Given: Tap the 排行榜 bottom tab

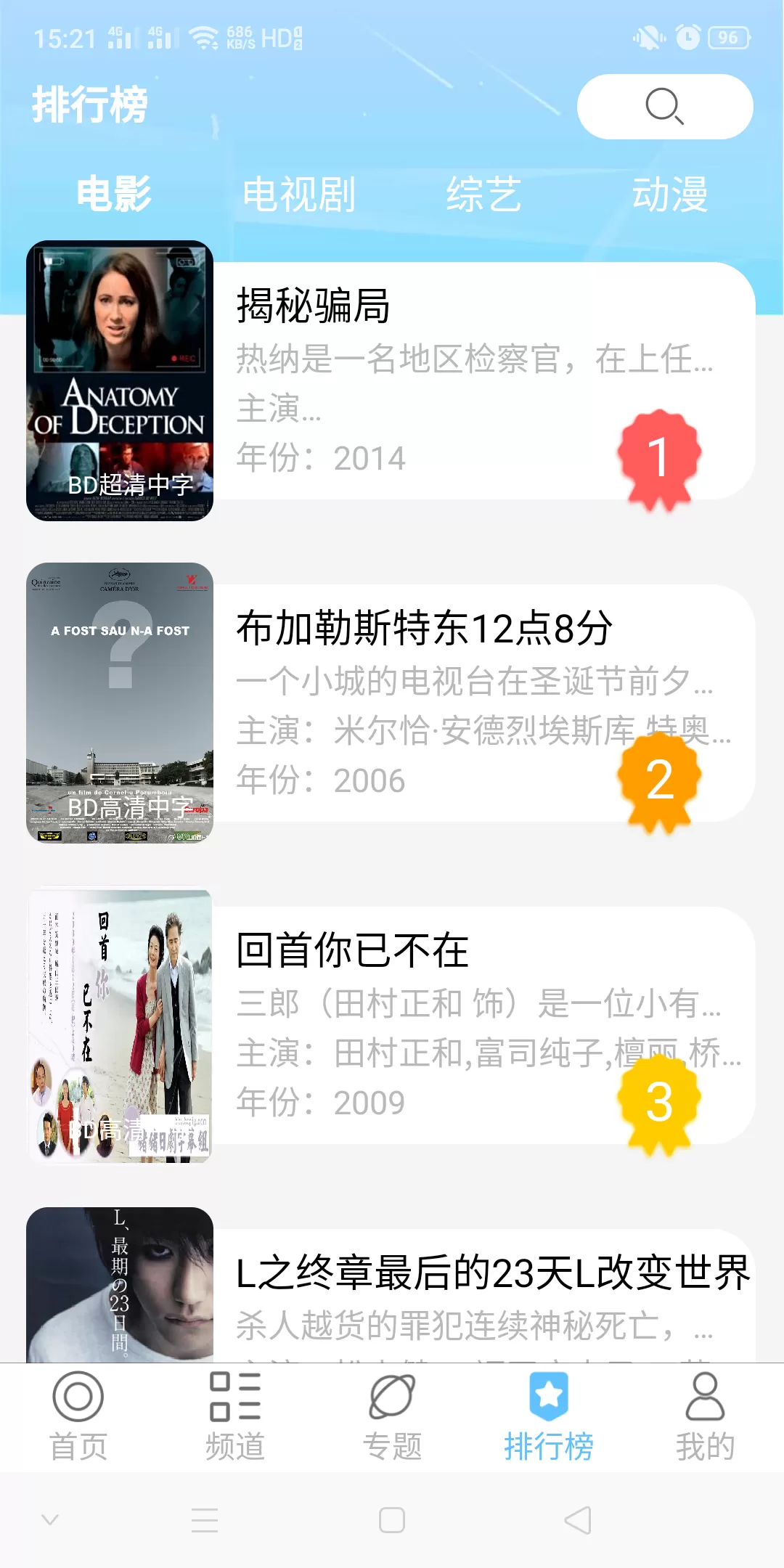Looking at the screenshot, I should (x=549, y=1416).
